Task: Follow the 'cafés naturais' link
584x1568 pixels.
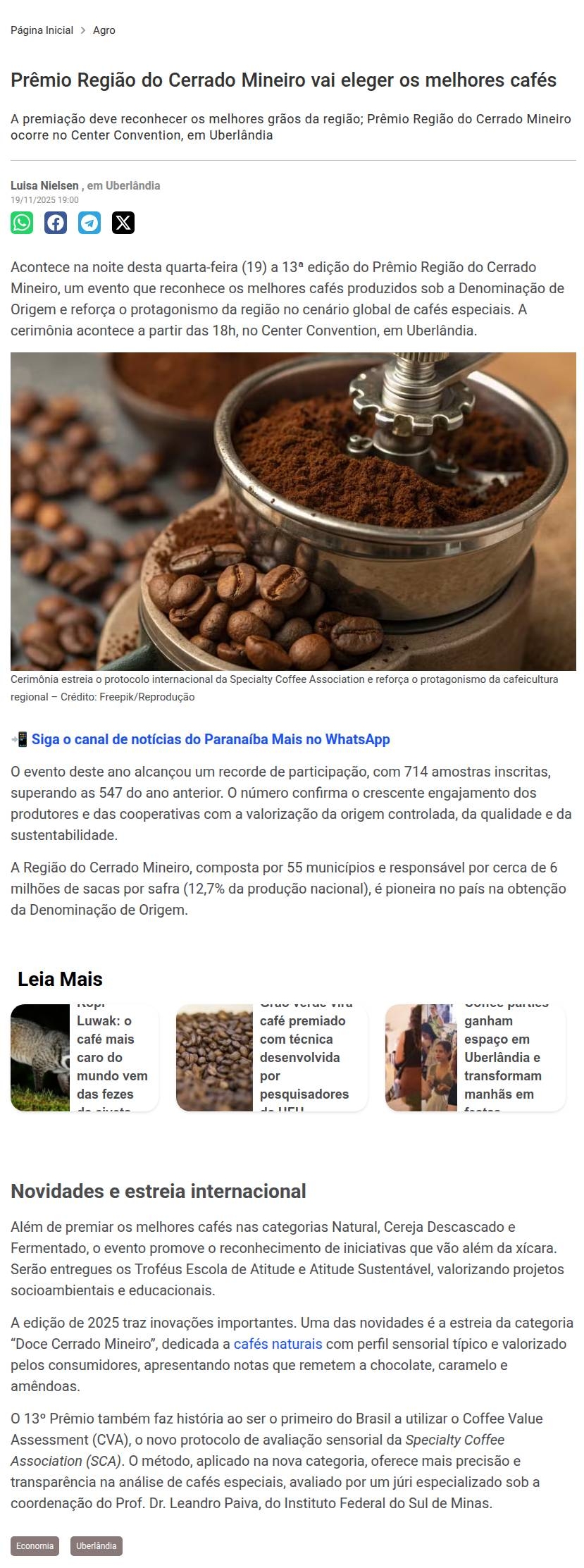Action: coord(278,1344)
